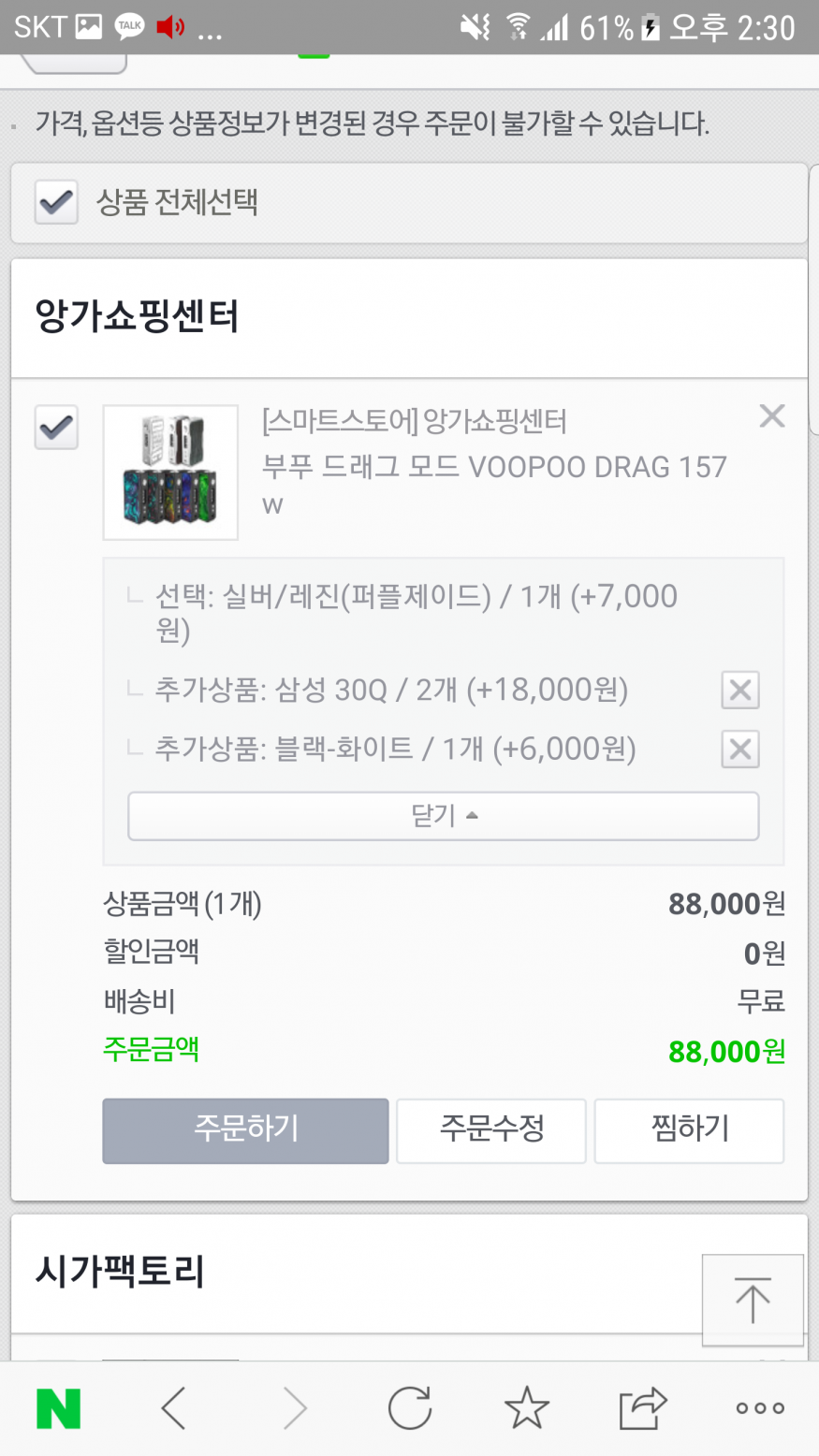Jump back to the top of page
819x1456 pixels.
(753, 1300)
